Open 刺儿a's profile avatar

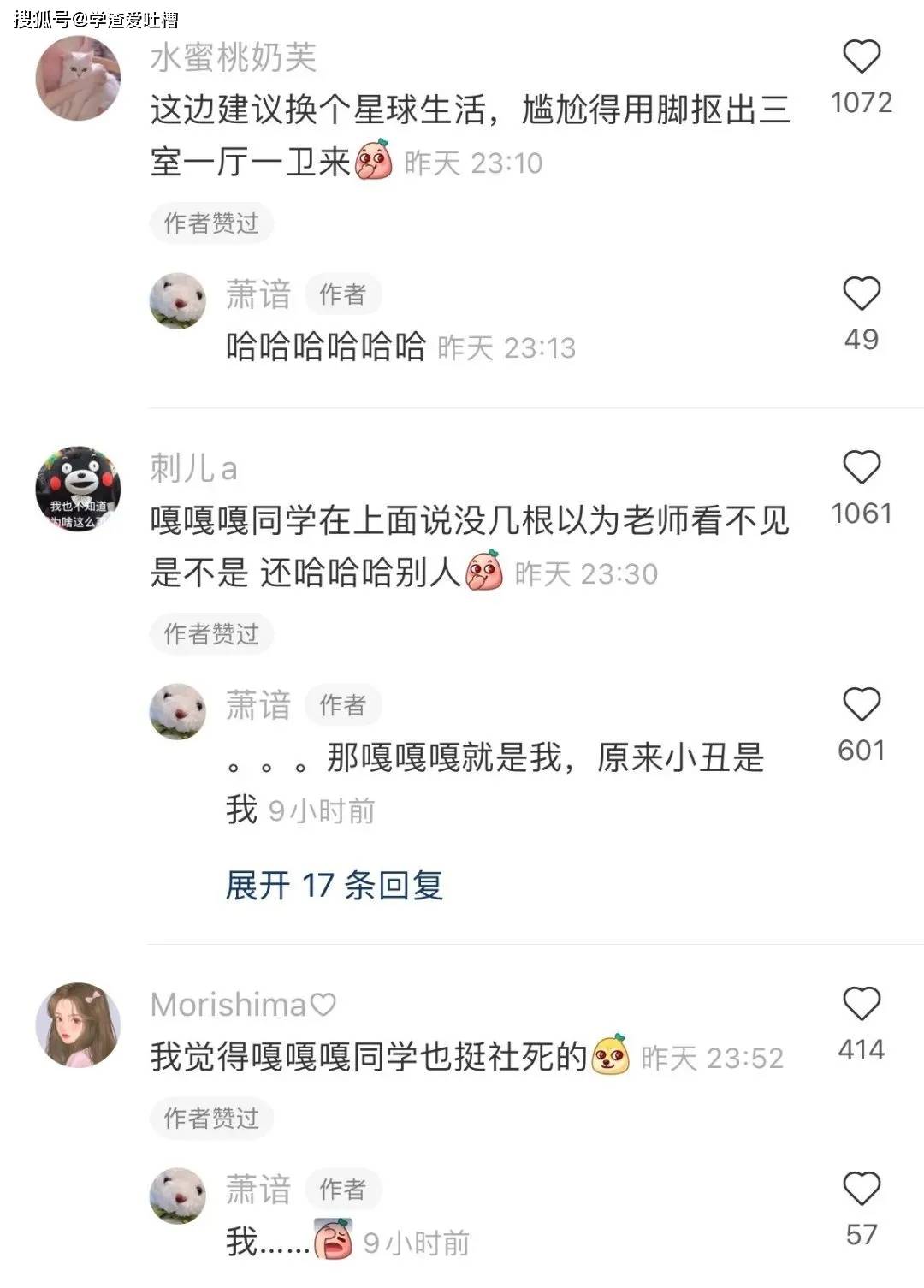pyautogui.click(x=78, y=489)
